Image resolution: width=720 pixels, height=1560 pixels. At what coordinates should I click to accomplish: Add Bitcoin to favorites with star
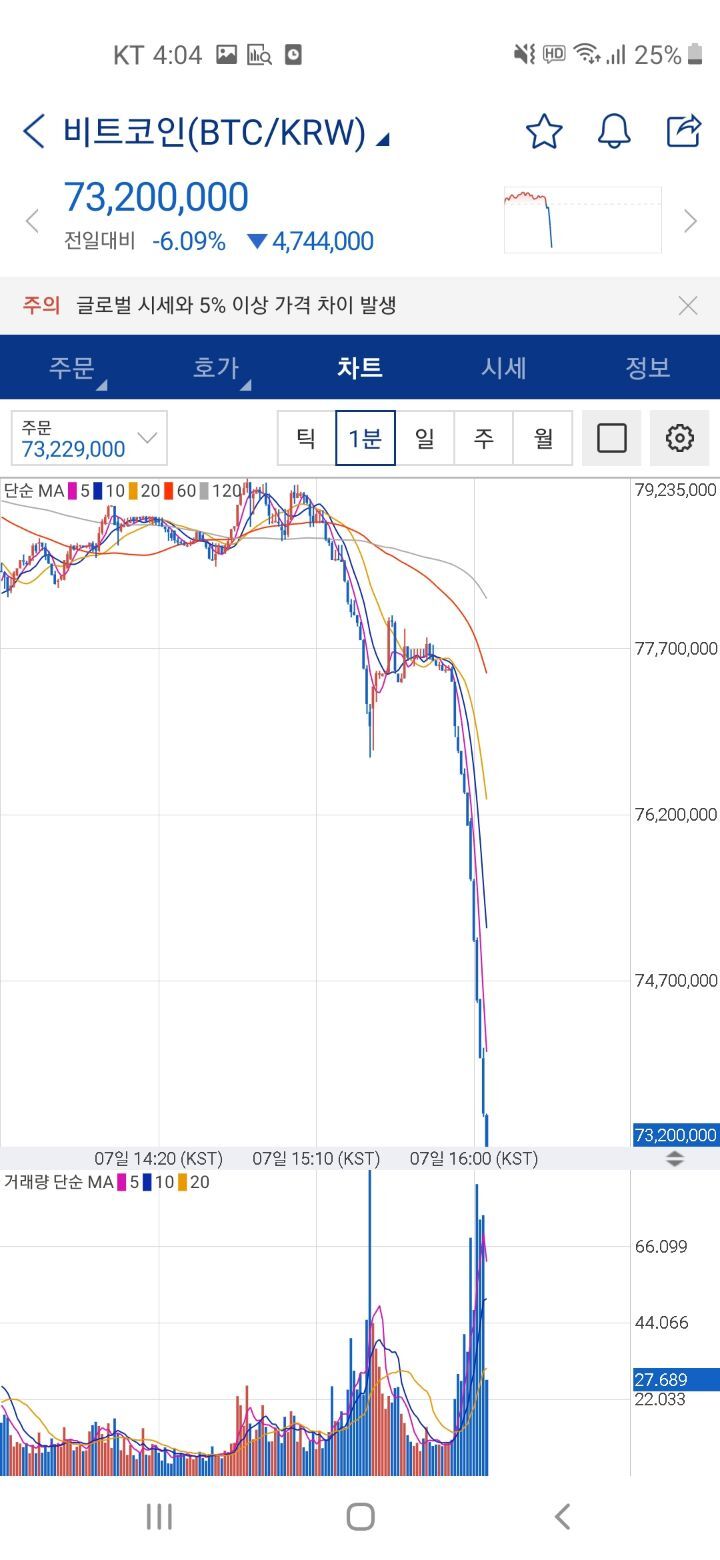(x=544, y=131)
